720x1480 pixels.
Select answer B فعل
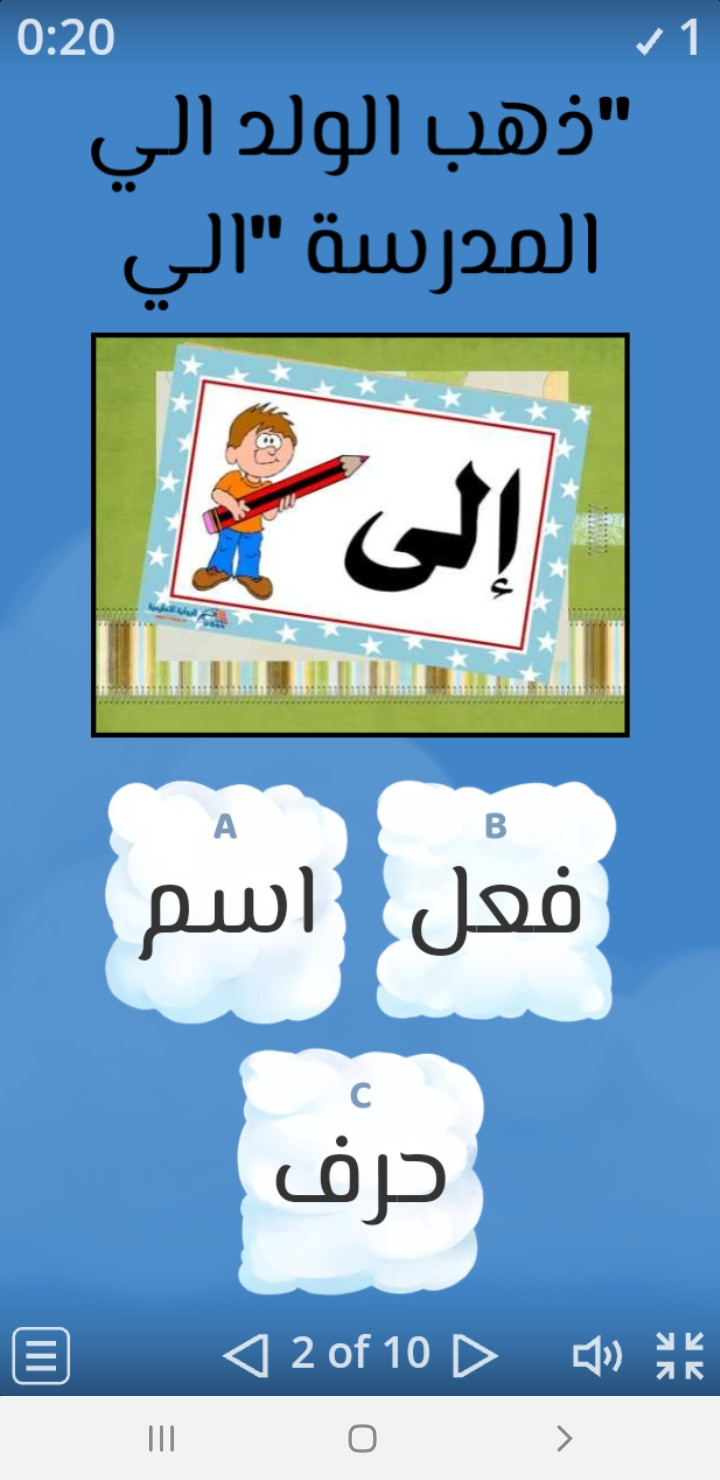pyautogui.click(x=495, y=901)
